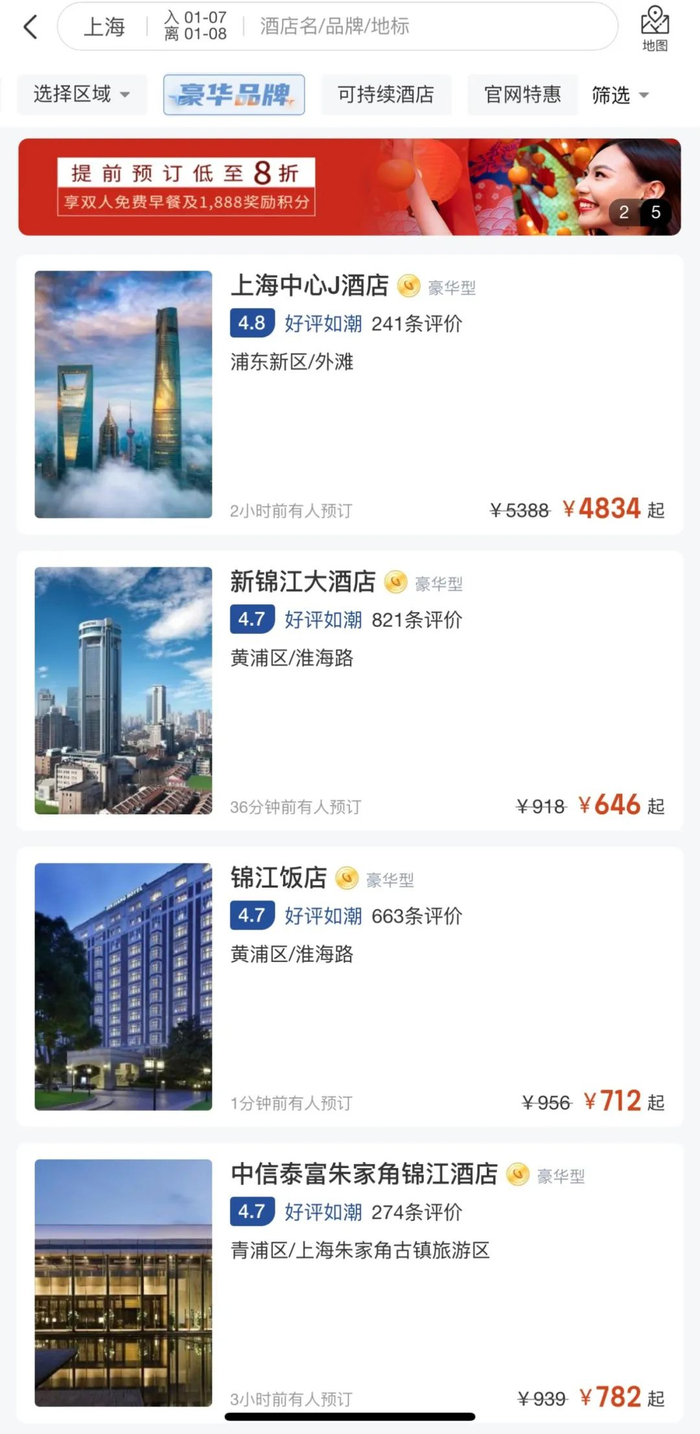The height and width of the screenshot is (1434, 700).
Task: Open the 地图 map view
Action: (655, 29)
